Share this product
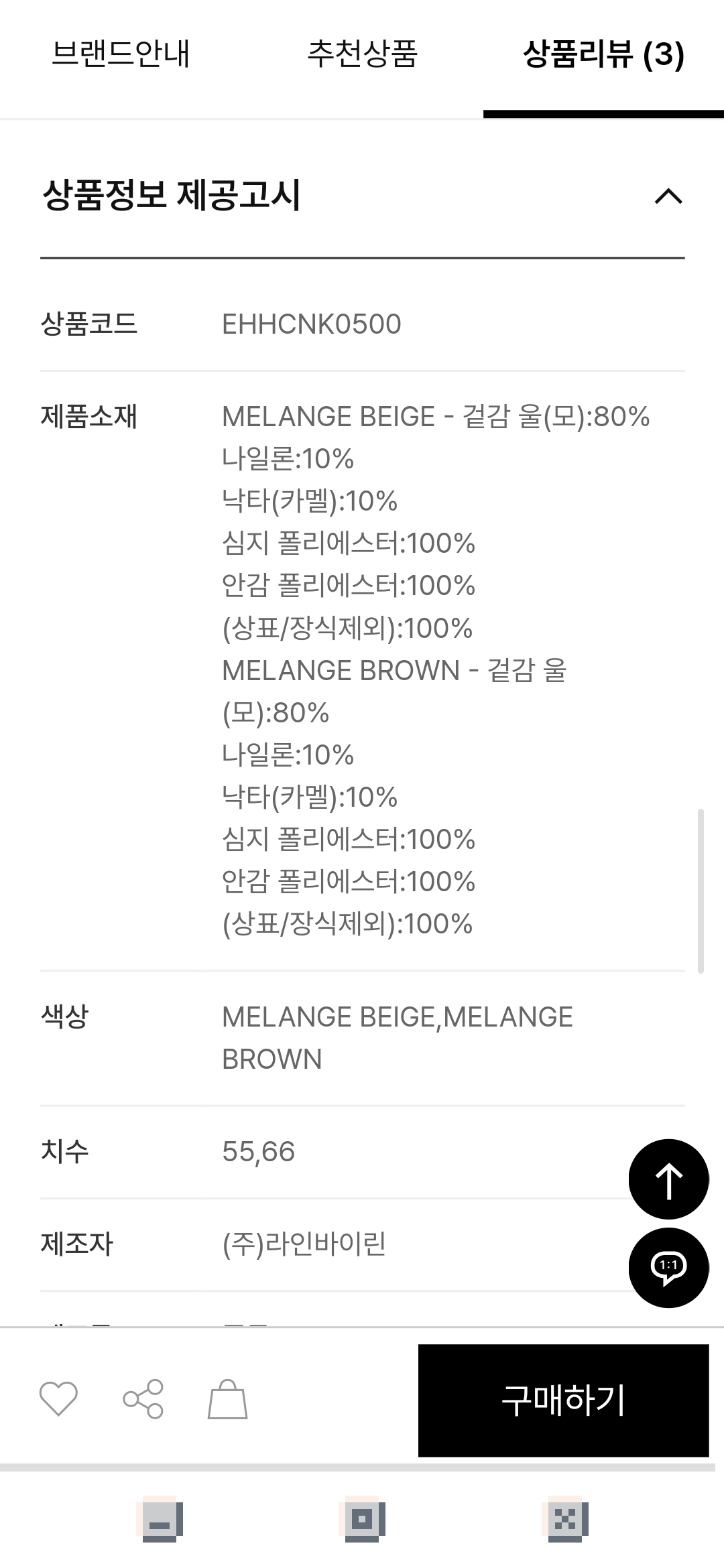The width and height of the screenshot is (724, 1568). [x=143, y=1400]
